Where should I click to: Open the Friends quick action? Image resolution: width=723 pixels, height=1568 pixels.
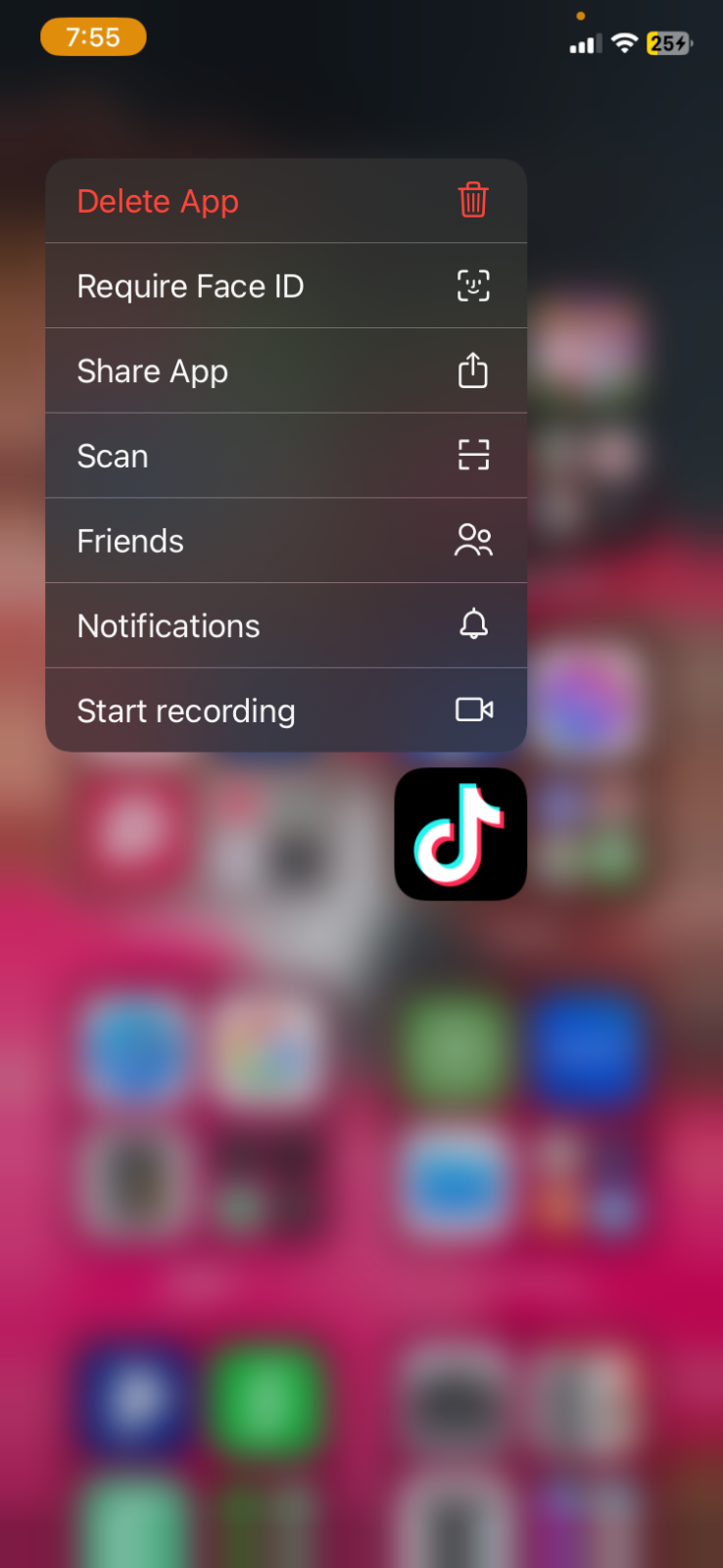point(284,541)
